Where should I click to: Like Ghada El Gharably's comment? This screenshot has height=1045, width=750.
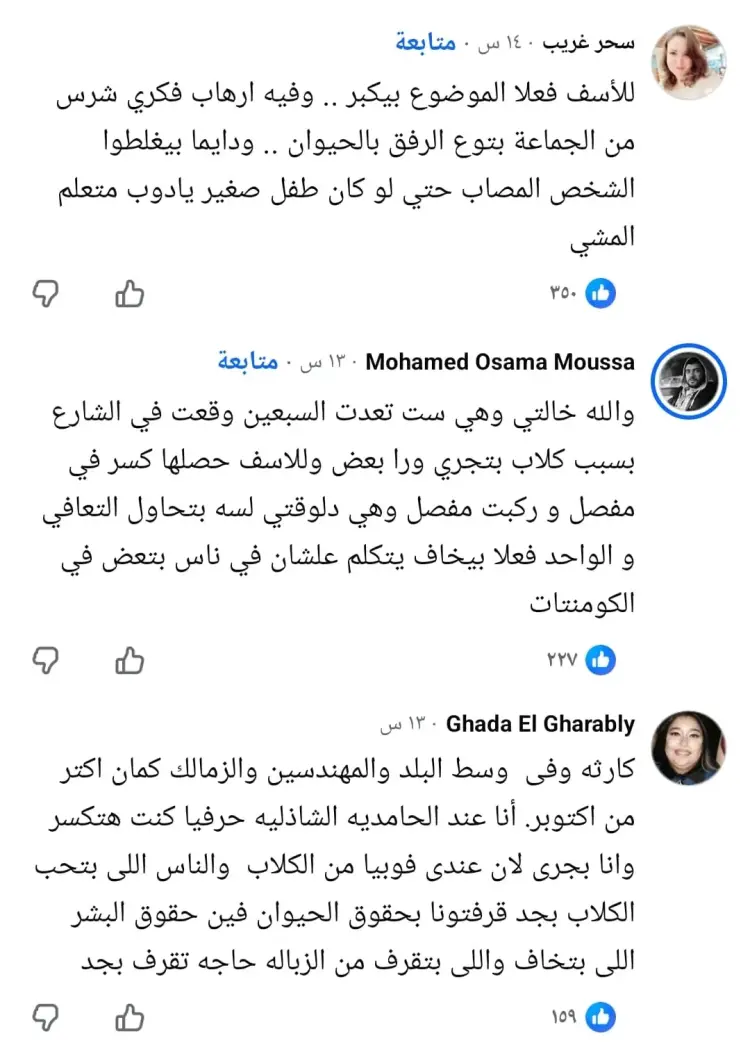pos(130,1017)
